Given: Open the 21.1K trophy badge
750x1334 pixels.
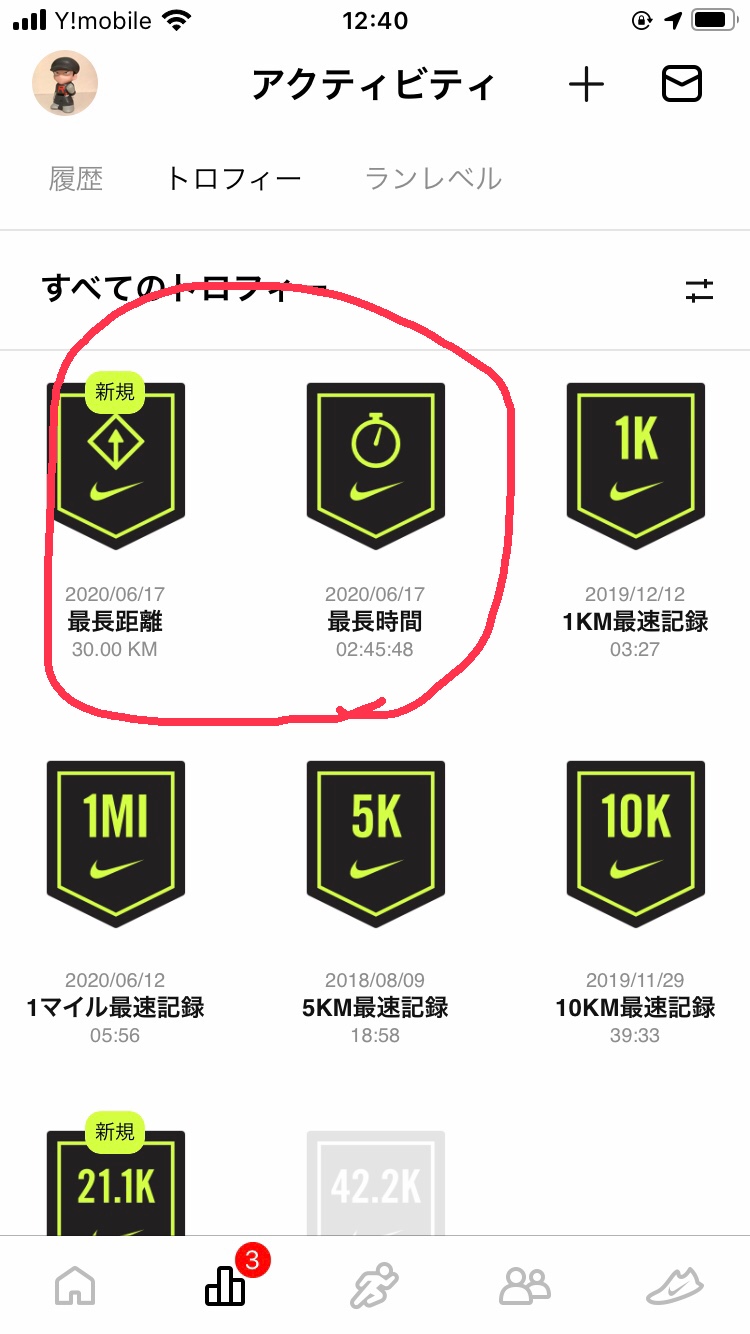Looking at the screenshot, I should pyautogui.click(x=115, y=1182).
